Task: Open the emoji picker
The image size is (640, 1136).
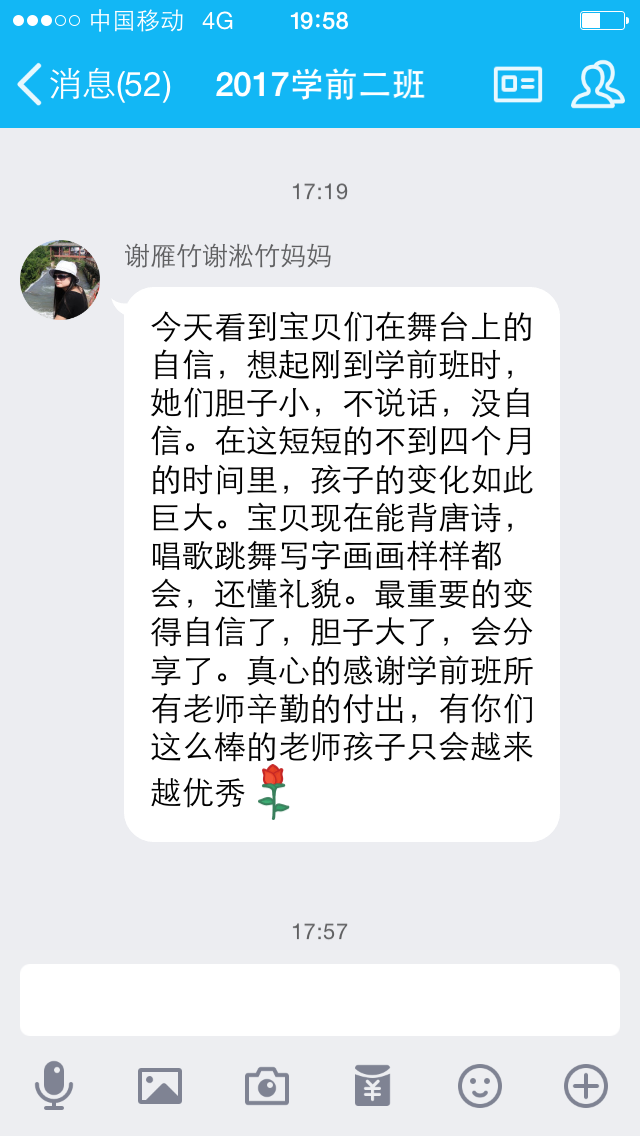Action: pos(479,1085)
